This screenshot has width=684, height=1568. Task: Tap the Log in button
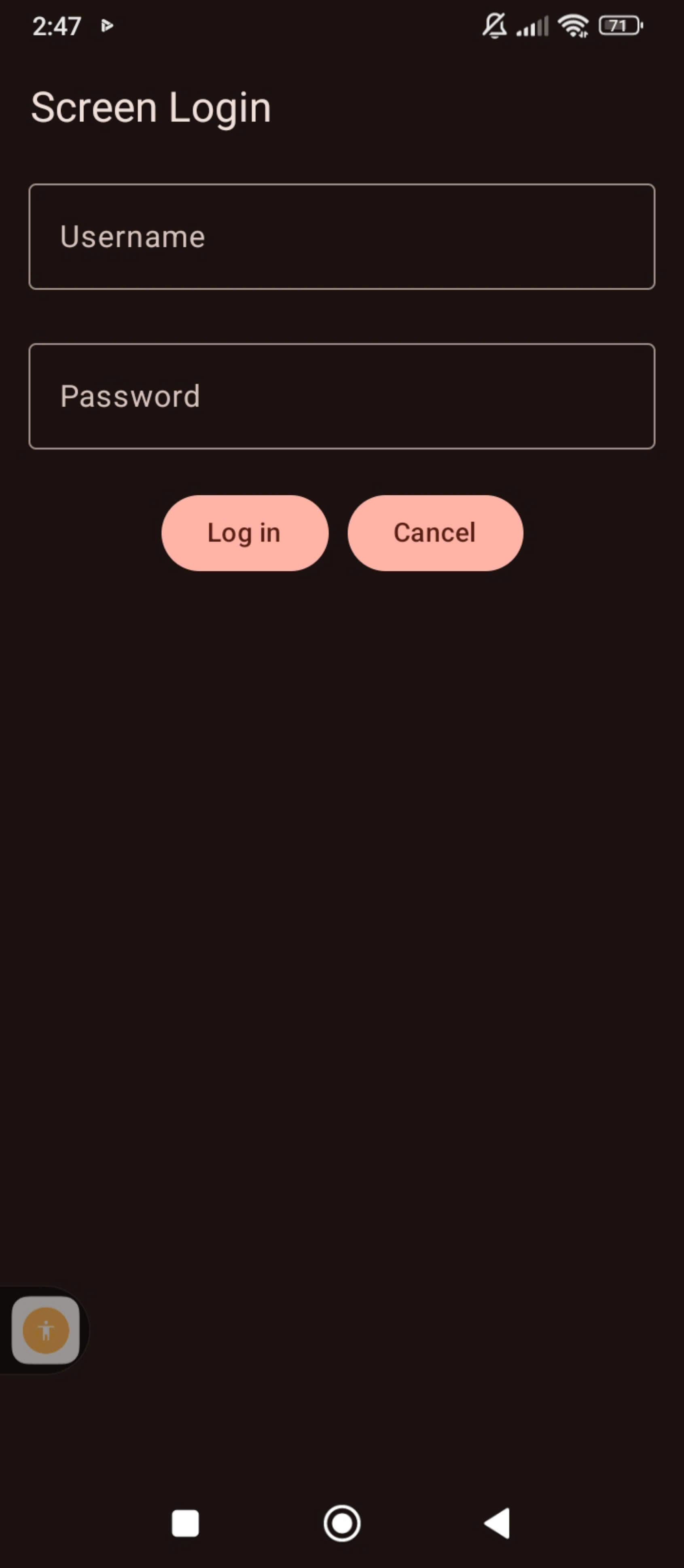pyautogui.click(x=245, y=533)
